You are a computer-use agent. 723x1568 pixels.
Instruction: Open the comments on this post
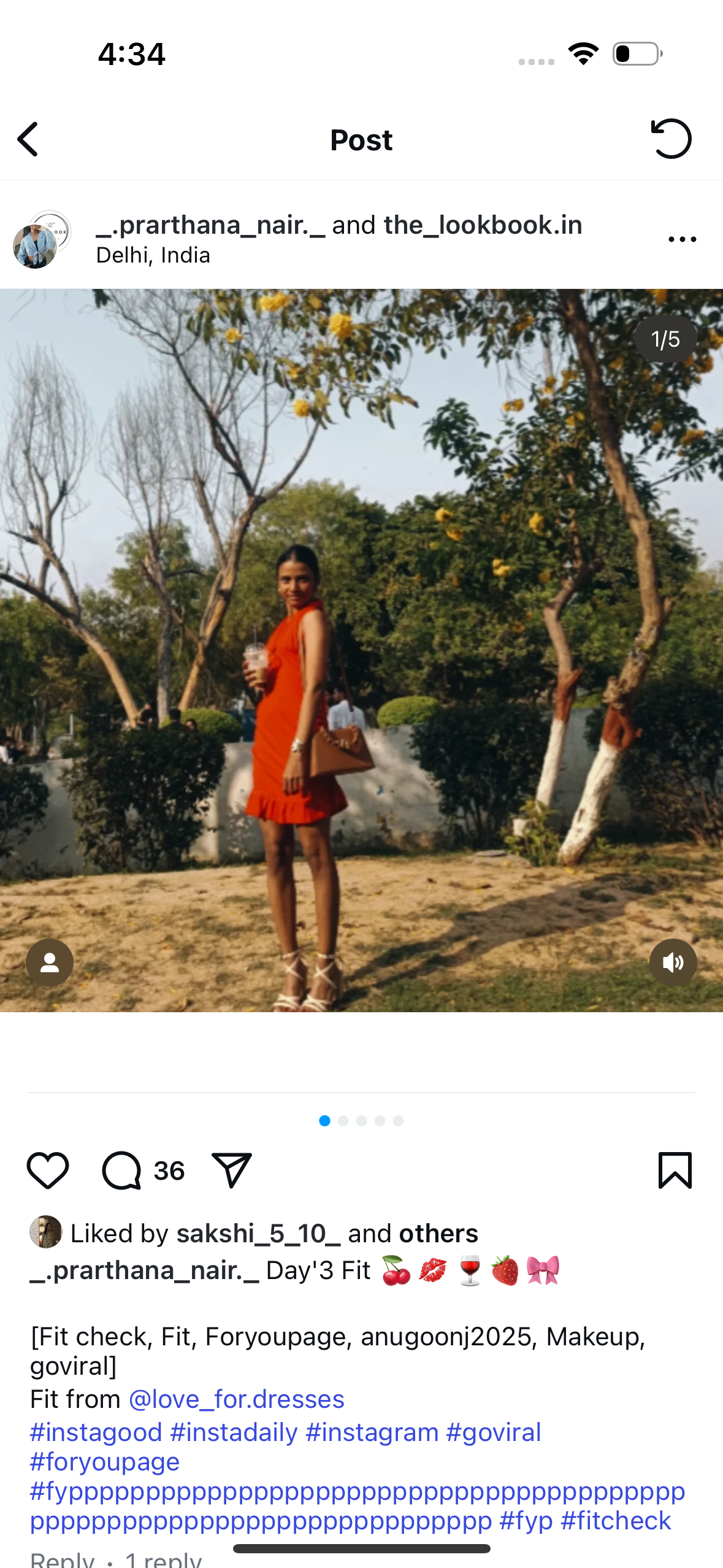[x=123, y=1170]
